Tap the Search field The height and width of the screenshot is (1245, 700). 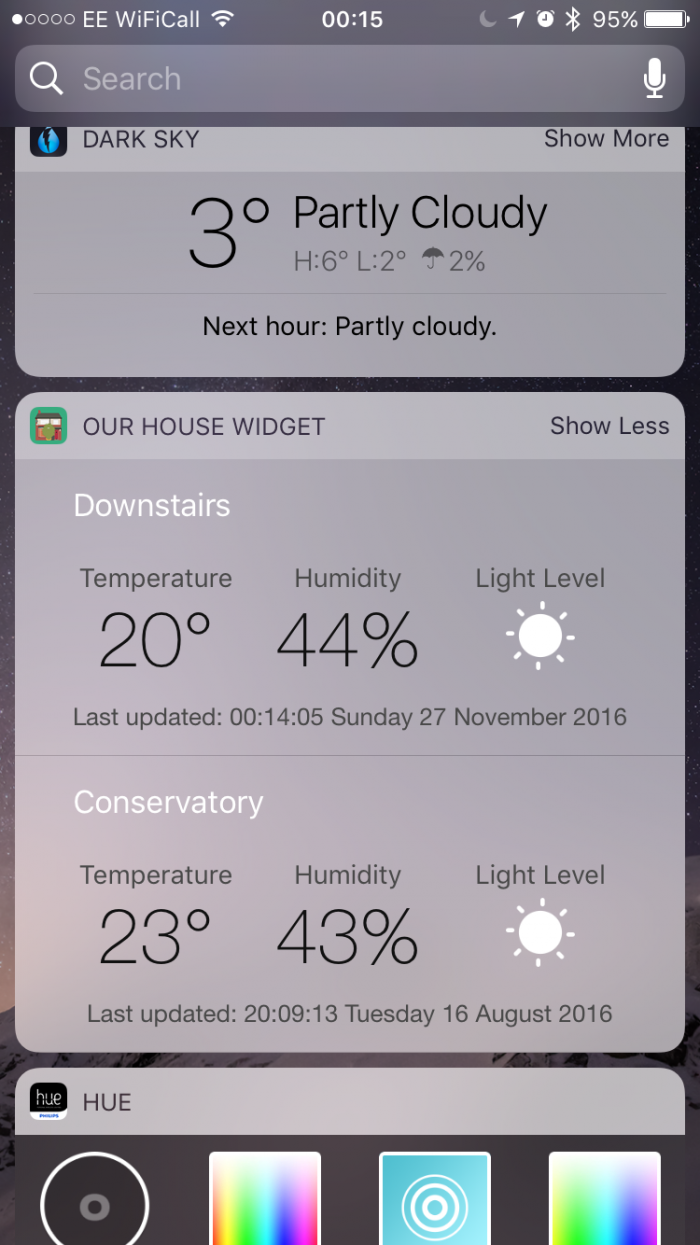tap(349, 79)
